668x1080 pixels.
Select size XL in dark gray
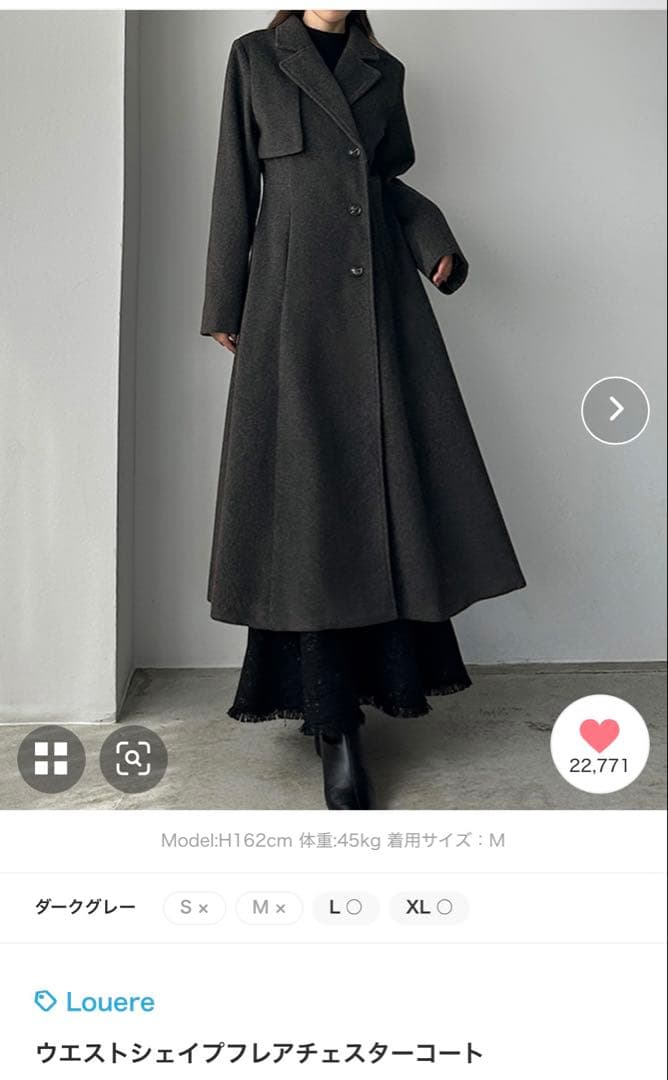428,908
